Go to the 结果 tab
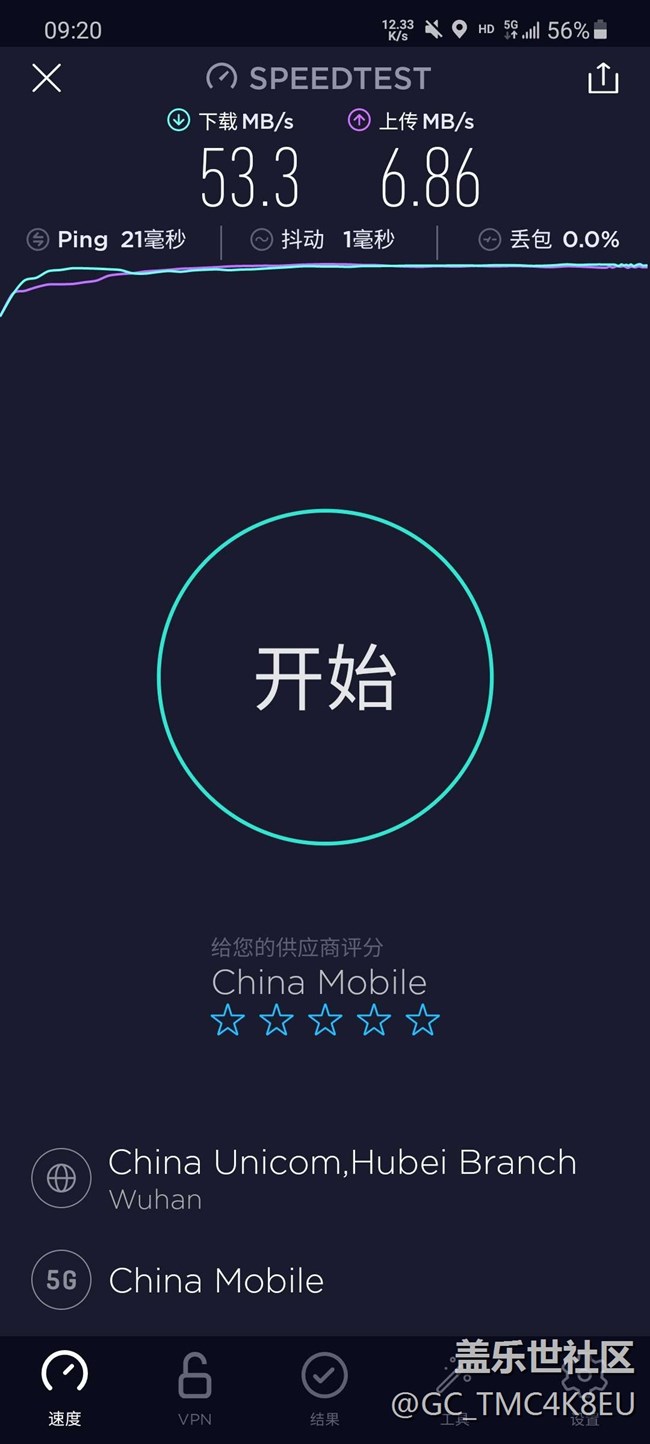The width and height of the screenshot is (650, 1444). 325,1390
